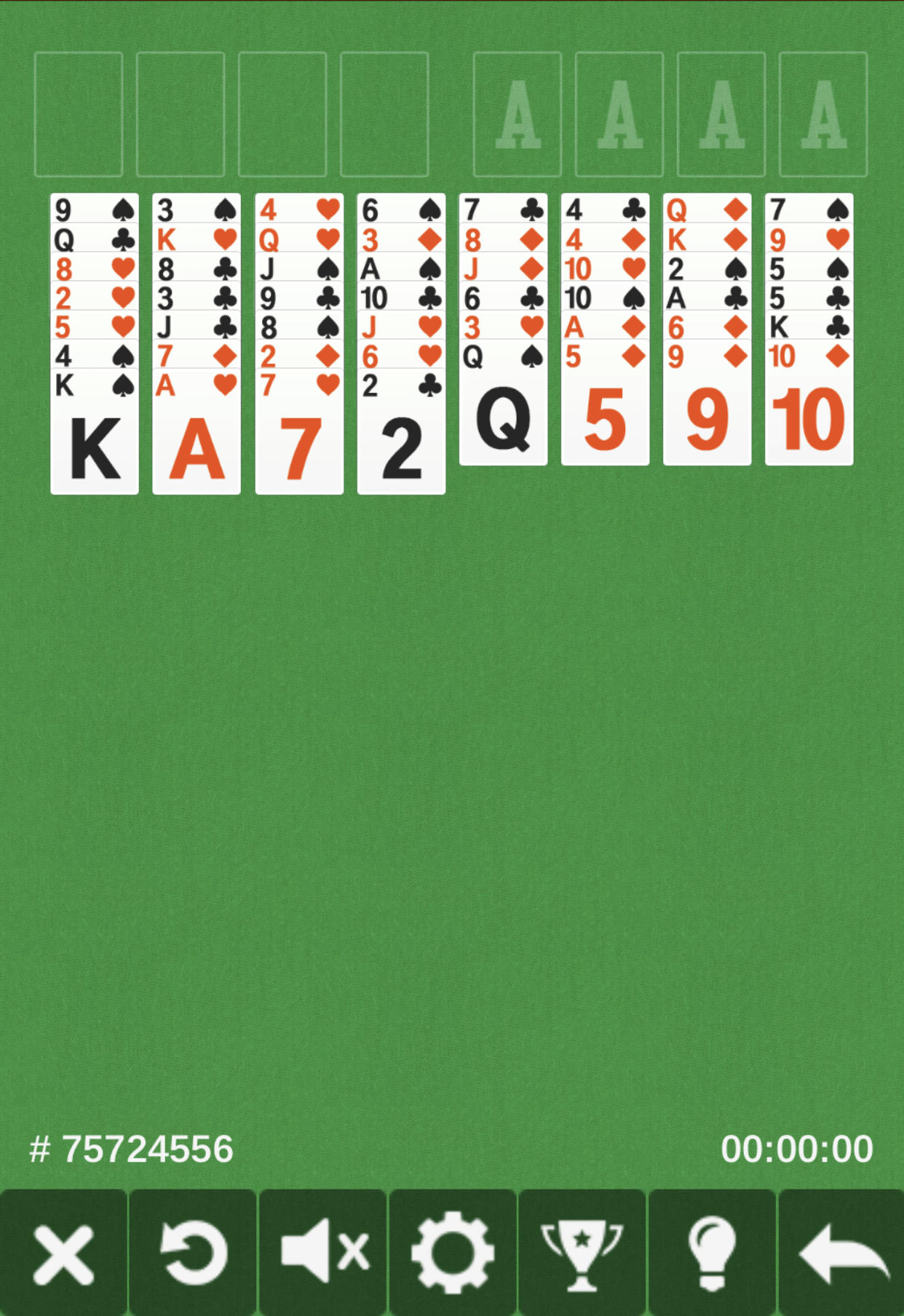Tap the Ace of hearts card

tap(197, 444)
